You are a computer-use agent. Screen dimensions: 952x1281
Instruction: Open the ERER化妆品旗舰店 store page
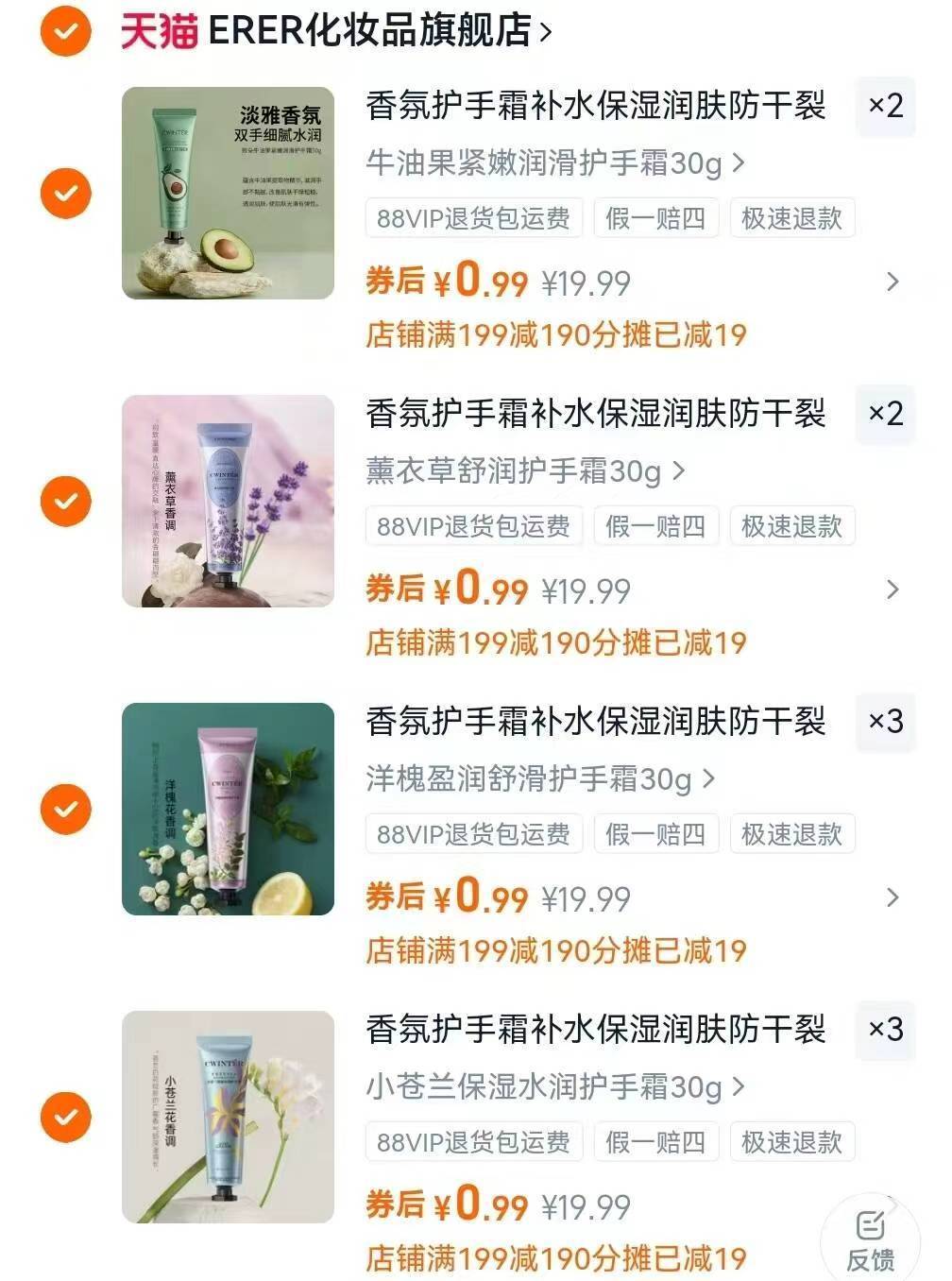(368, 29)
